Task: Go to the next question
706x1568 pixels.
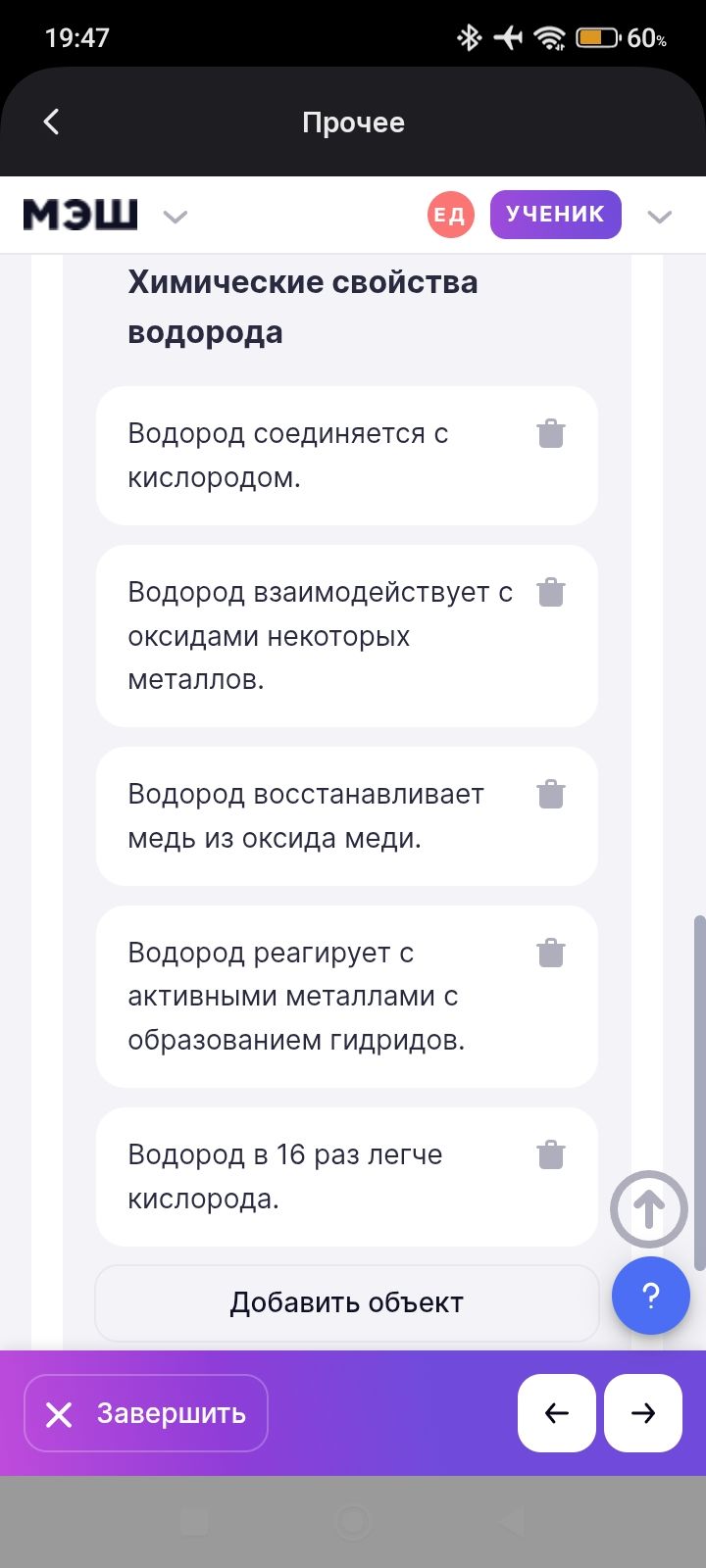Action: (643, 1413)
